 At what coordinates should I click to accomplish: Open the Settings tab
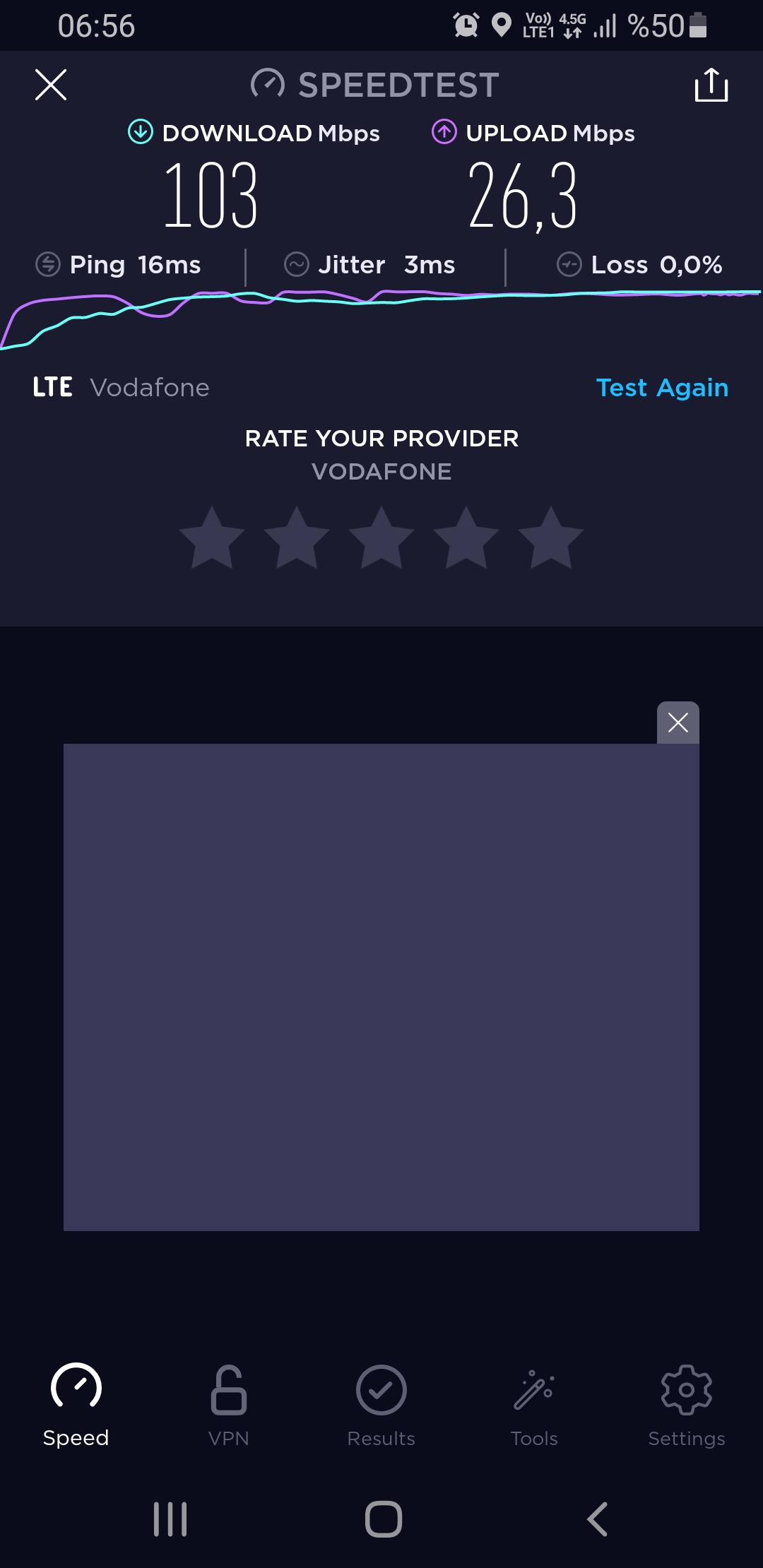687,1406
